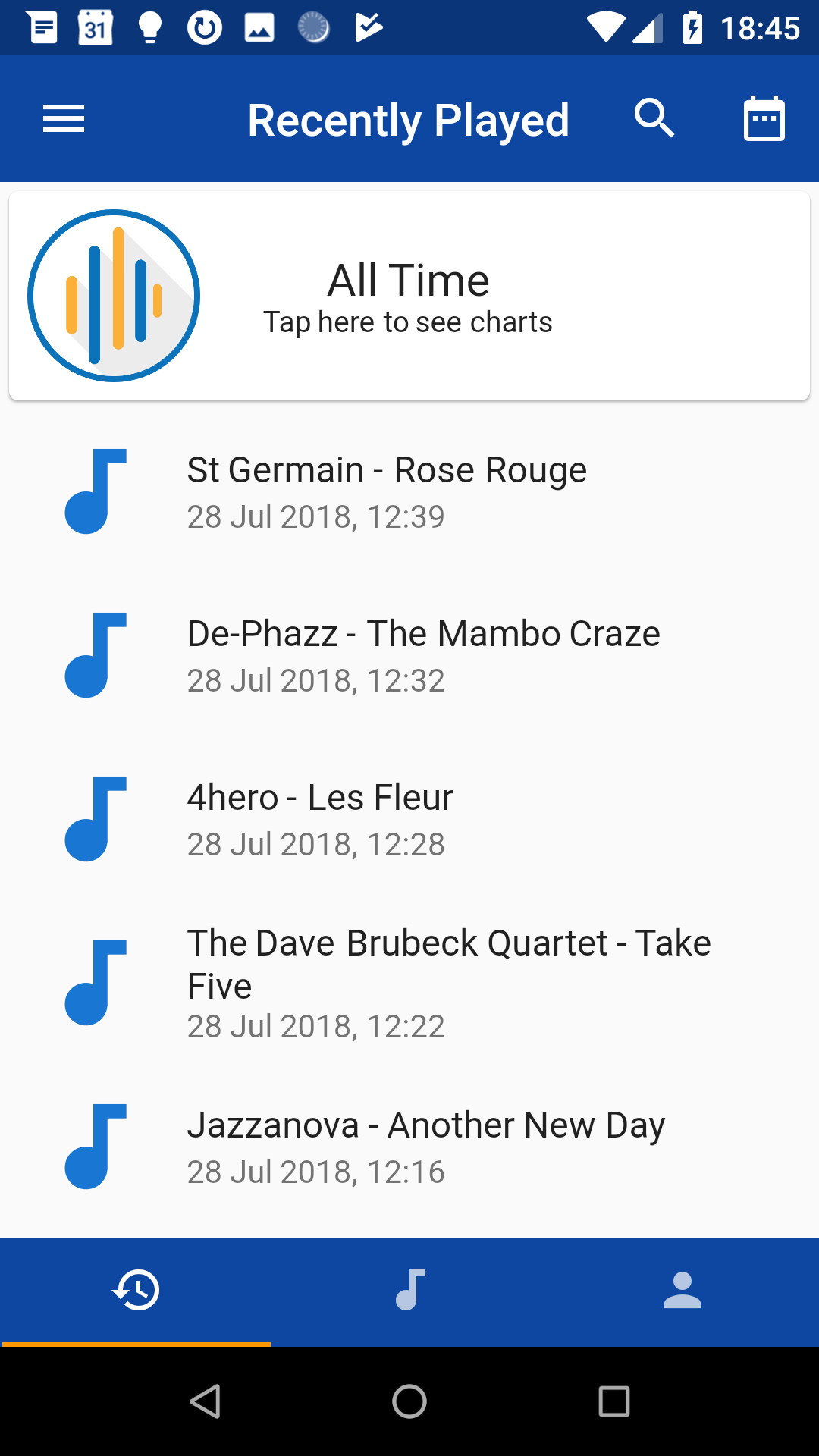Open the search icon in app bar
Viewport: 819px width, 1456px height.
pos(654,118)
